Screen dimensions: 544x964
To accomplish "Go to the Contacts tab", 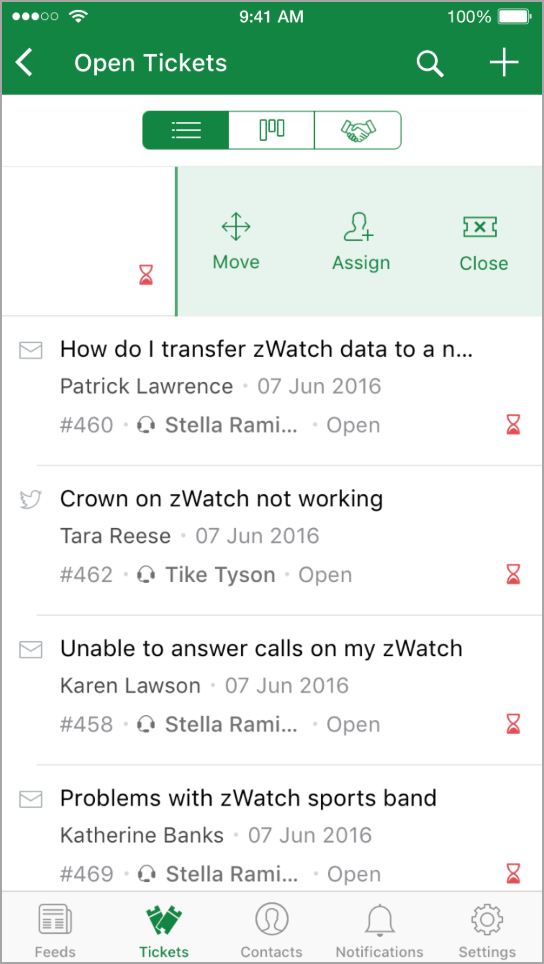I will (272, 928).
